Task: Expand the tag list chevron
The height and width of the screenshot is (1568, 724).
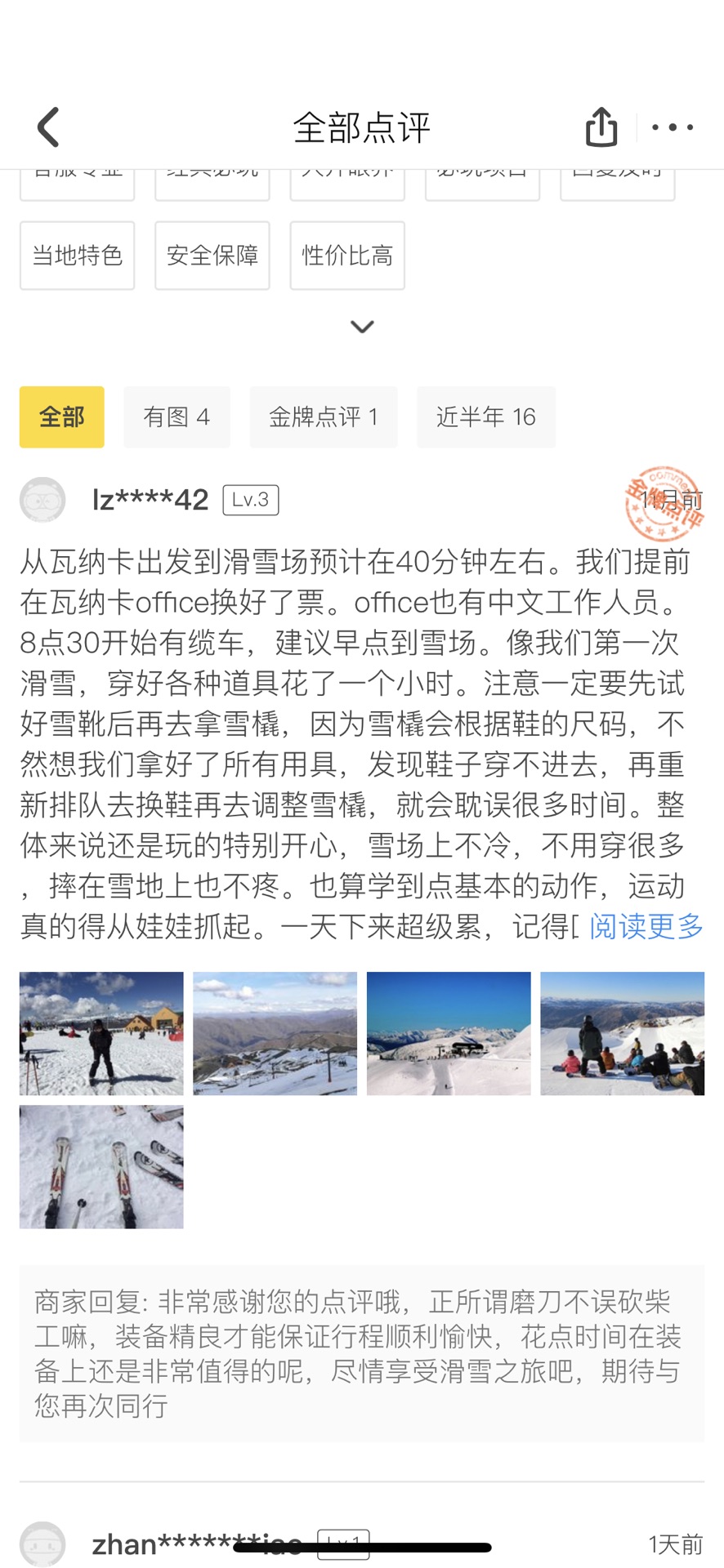Action: [x=362, y=327]
